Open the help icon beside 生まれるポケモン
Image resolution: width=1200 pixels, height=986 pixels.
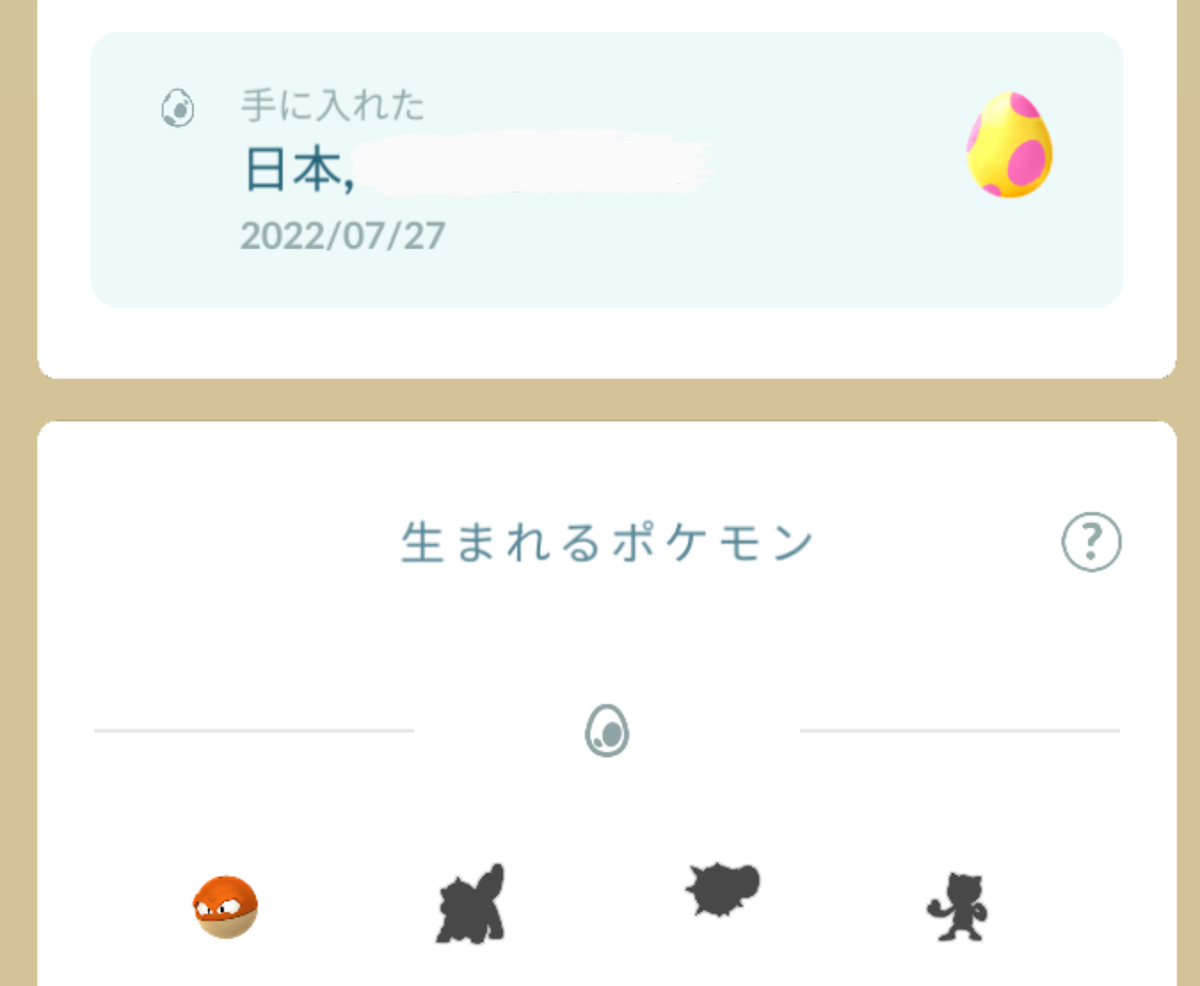[x=1091, y=543]
